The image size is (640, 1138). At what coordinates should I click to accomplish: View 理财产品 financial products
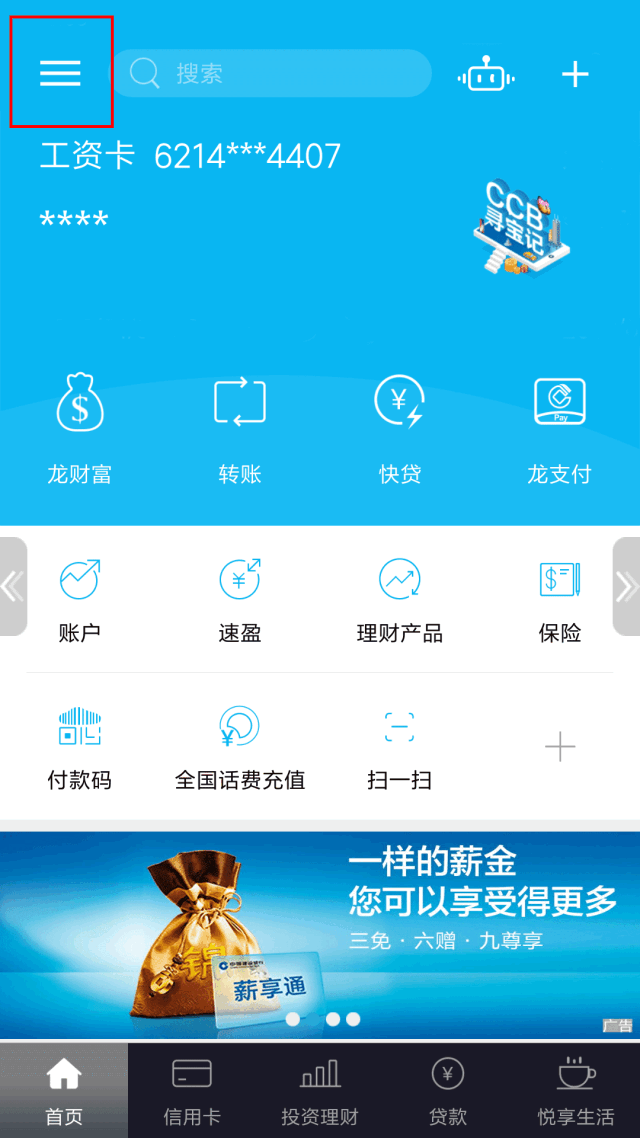400,600
